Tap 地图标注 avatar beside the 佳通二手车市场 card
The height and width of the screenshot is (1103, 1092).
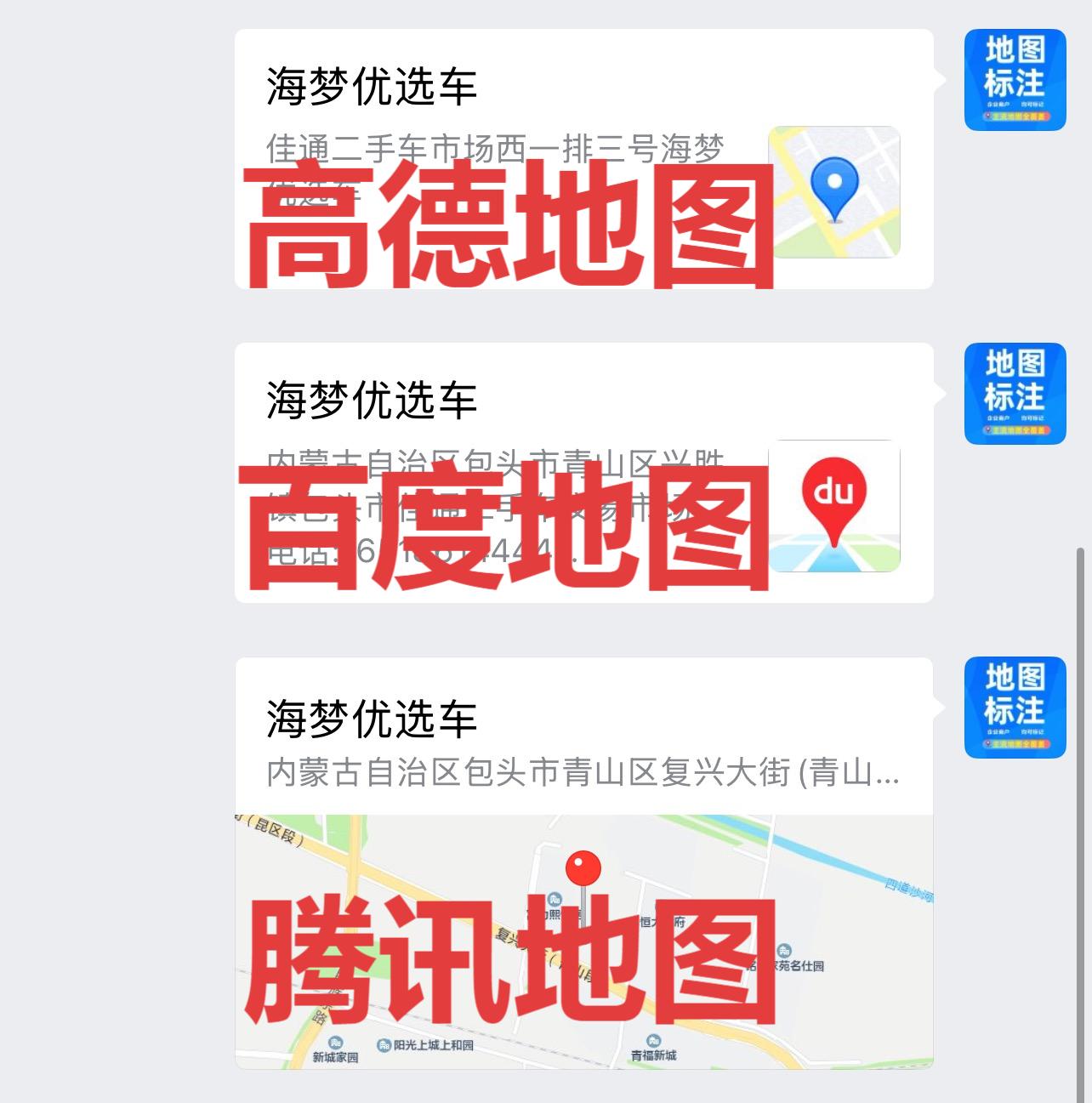coord(1015,80)
